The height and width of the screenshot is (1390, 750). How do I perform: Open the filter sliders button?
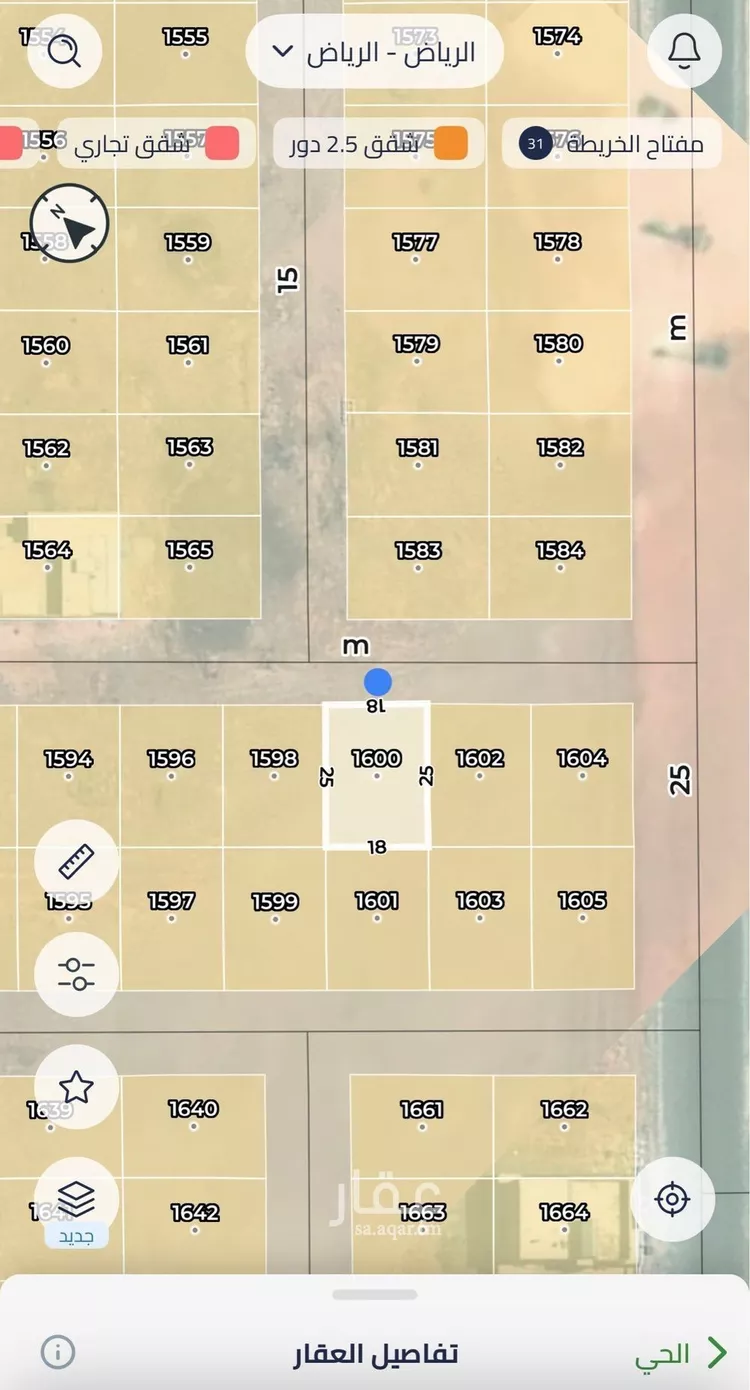(x=76, y=974)
